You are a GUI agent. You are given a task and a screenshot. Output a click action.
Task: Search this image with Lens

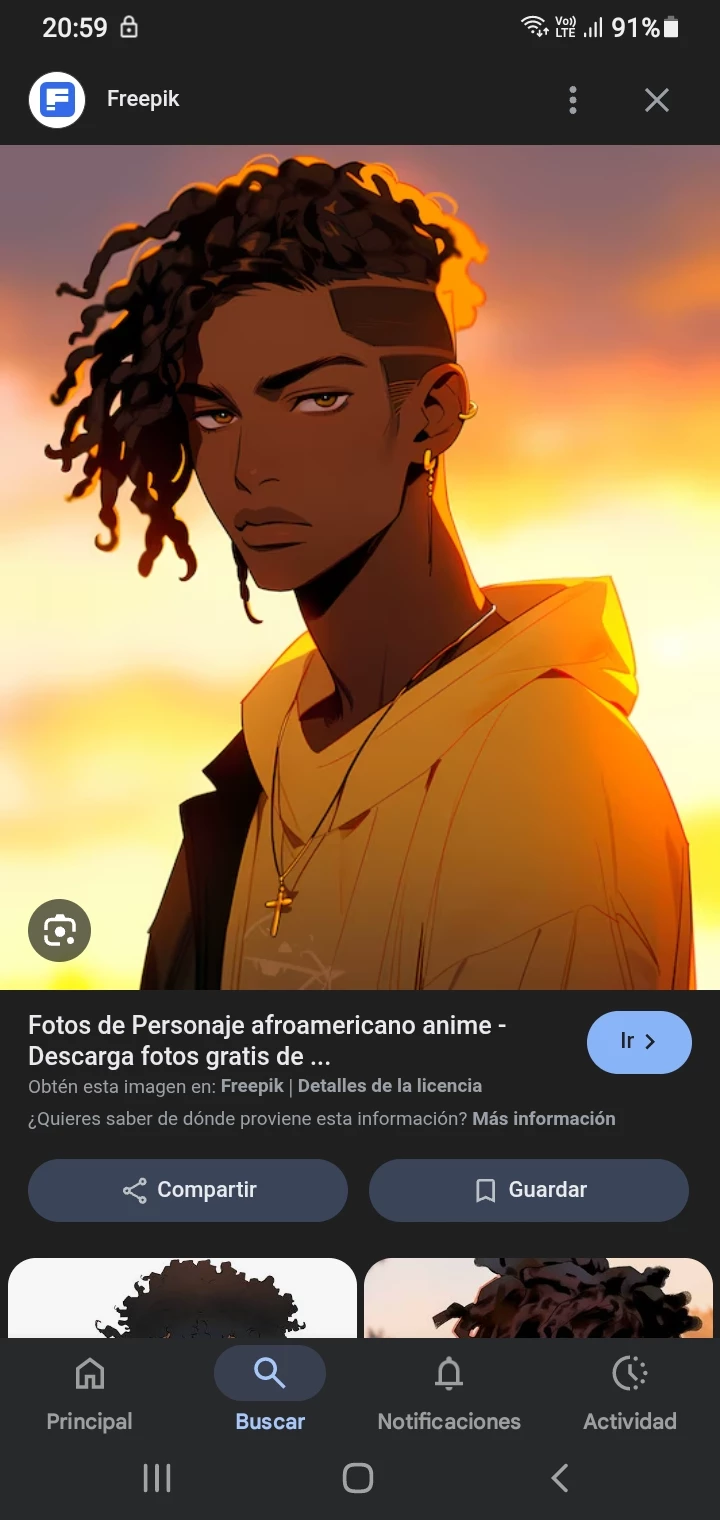[59, 931]
